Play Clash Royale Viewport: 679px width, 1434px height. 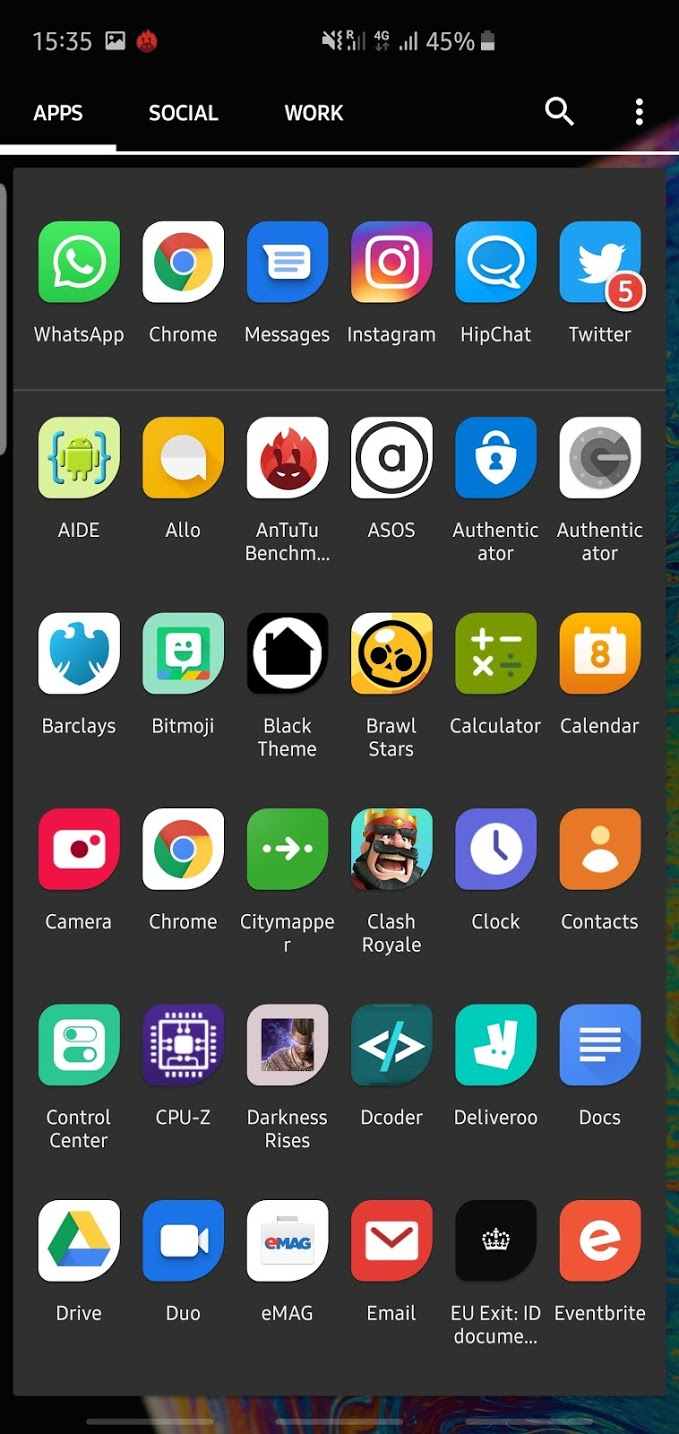(x=391, y=850)
